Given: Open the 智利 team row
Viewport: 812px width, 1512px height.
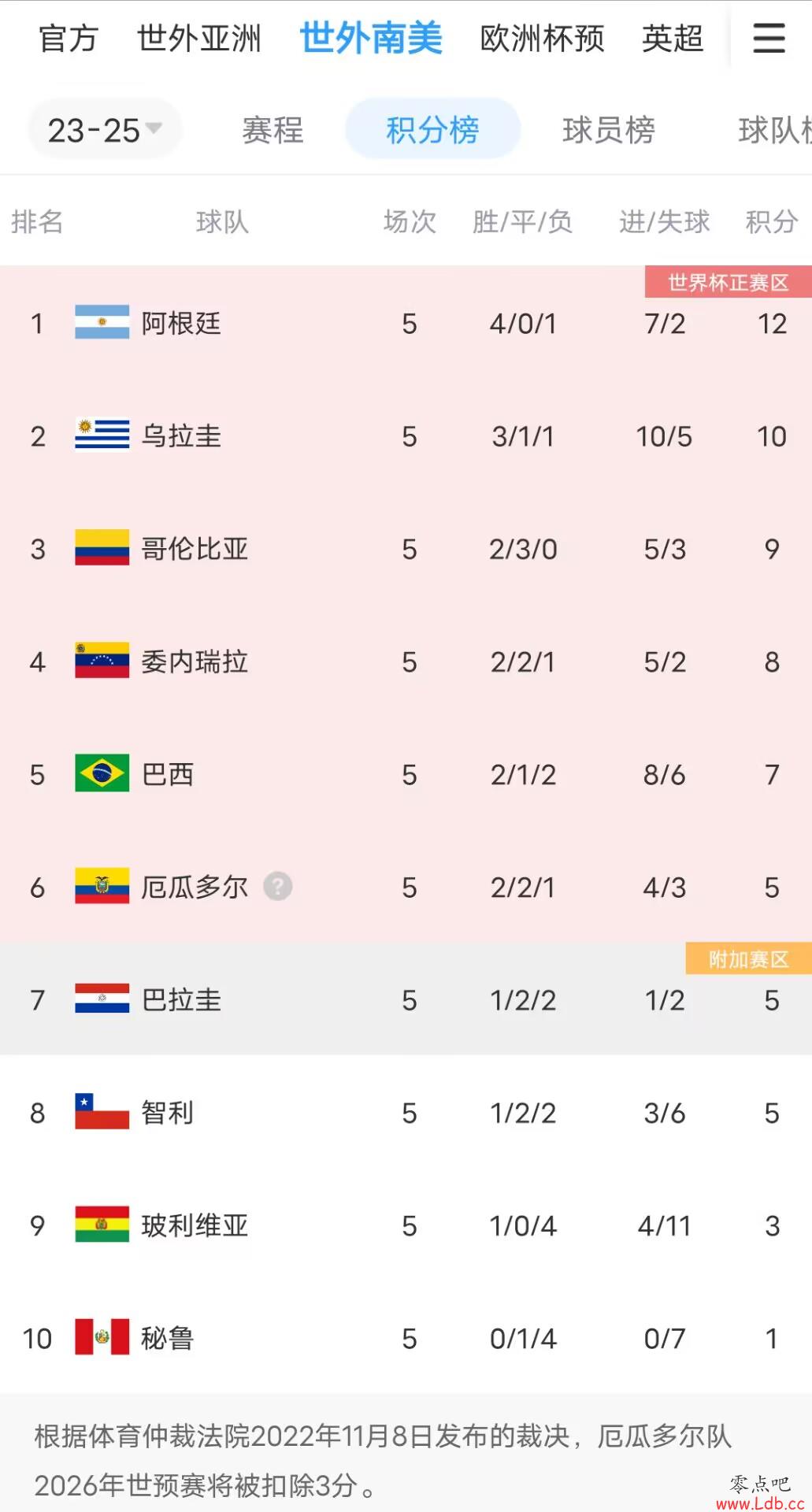Looking at the screenshot, I should [x=406, y=1113].
